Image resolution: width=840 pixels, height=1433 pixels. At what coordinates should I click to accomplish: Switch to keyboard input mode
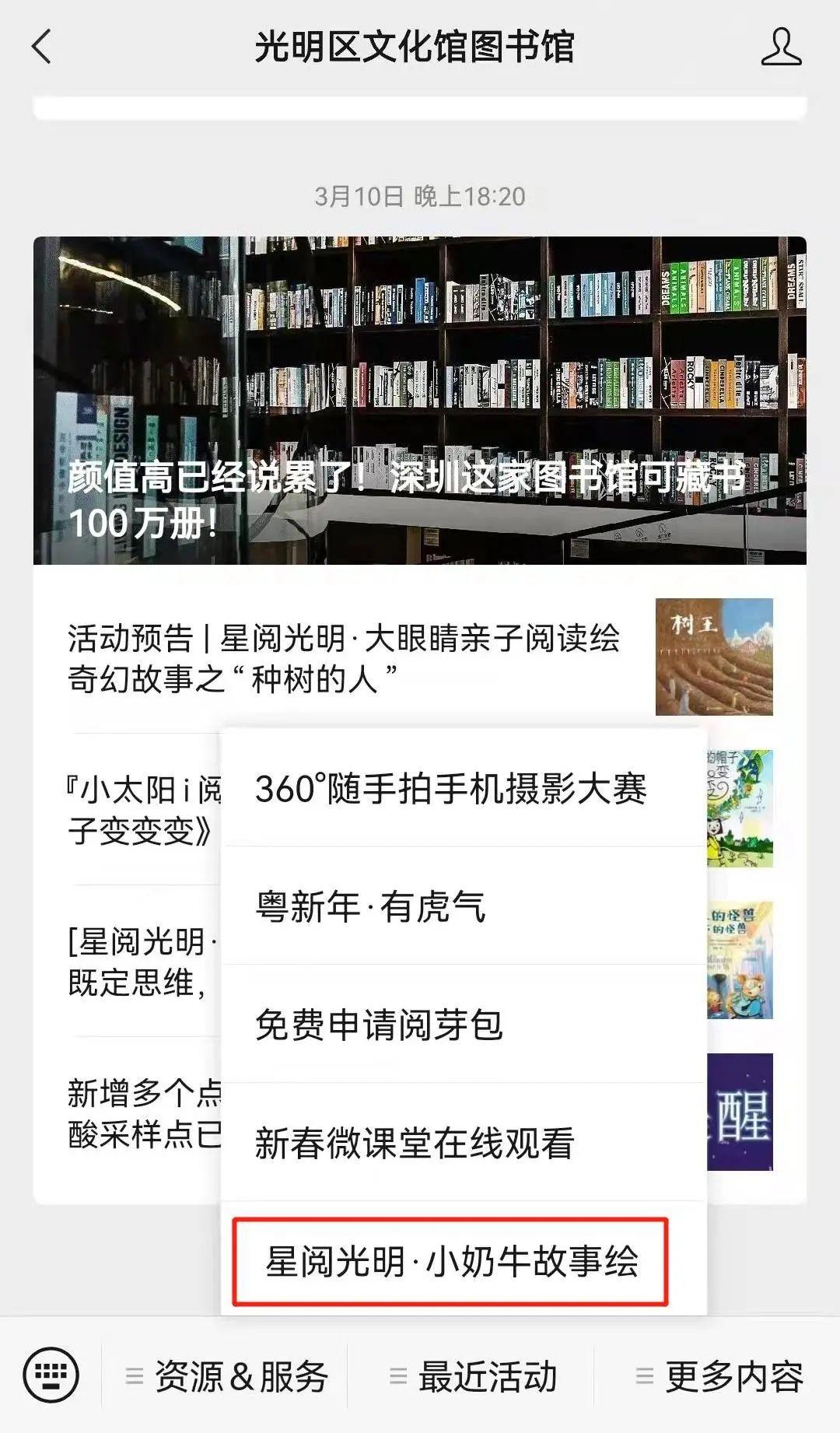click(51, 1375)
